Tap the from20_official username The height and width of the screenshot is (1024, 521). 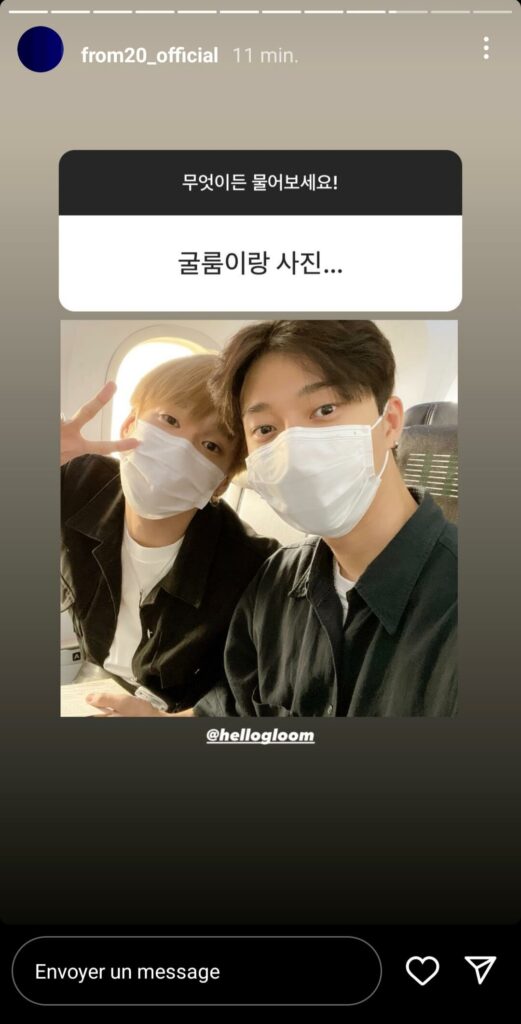(150, 56)
